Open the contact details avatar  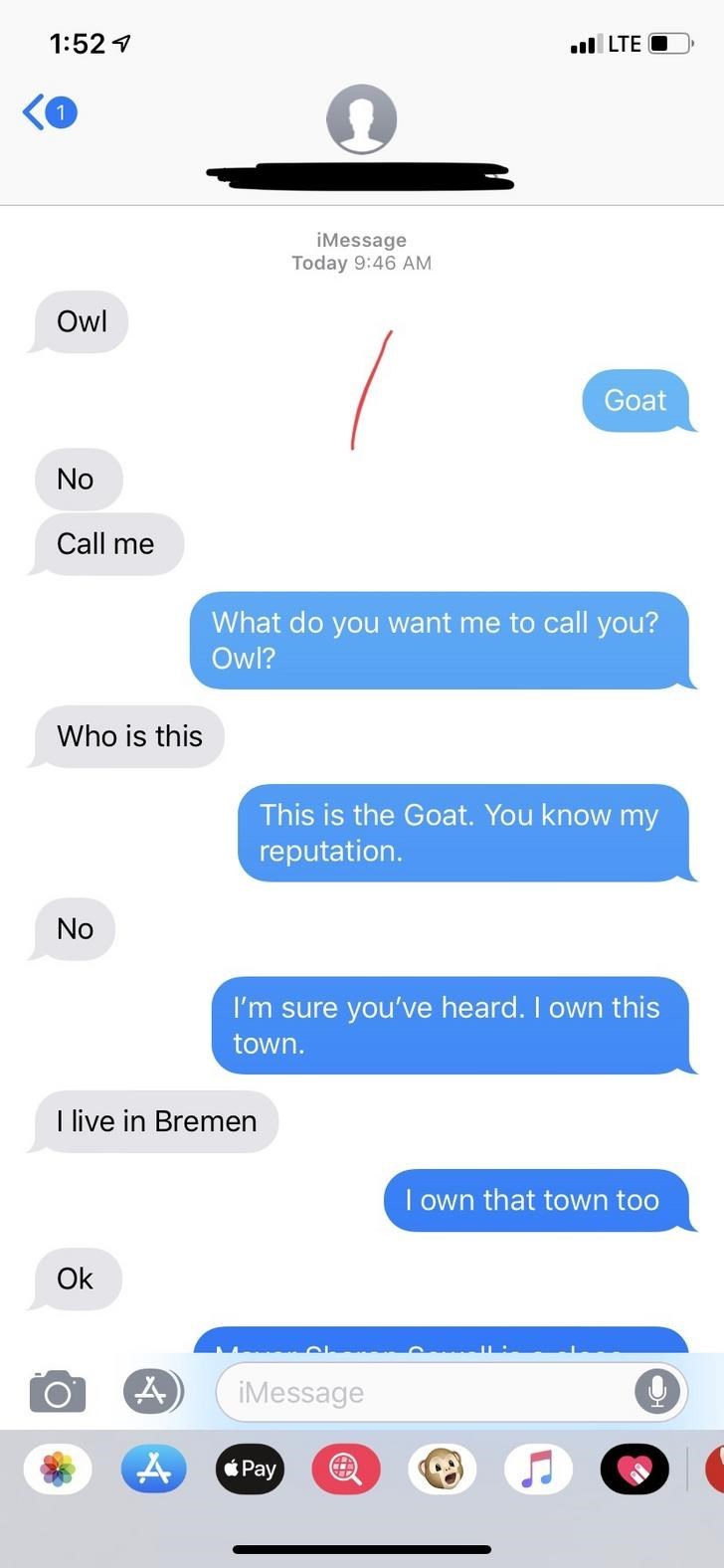point(361,119)
